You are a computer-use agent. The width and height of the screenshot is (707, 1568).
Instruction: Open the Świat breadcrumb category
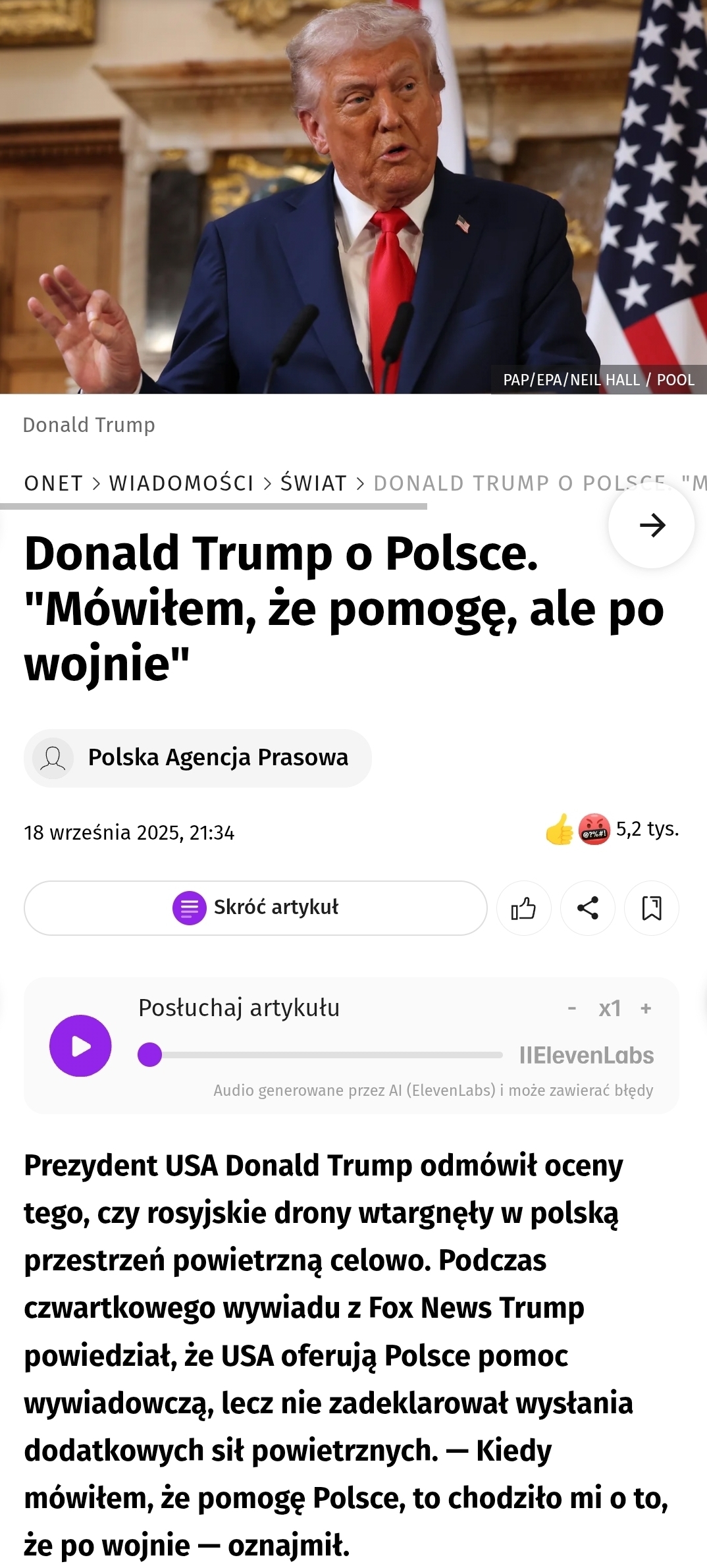[x=313, y=483]
